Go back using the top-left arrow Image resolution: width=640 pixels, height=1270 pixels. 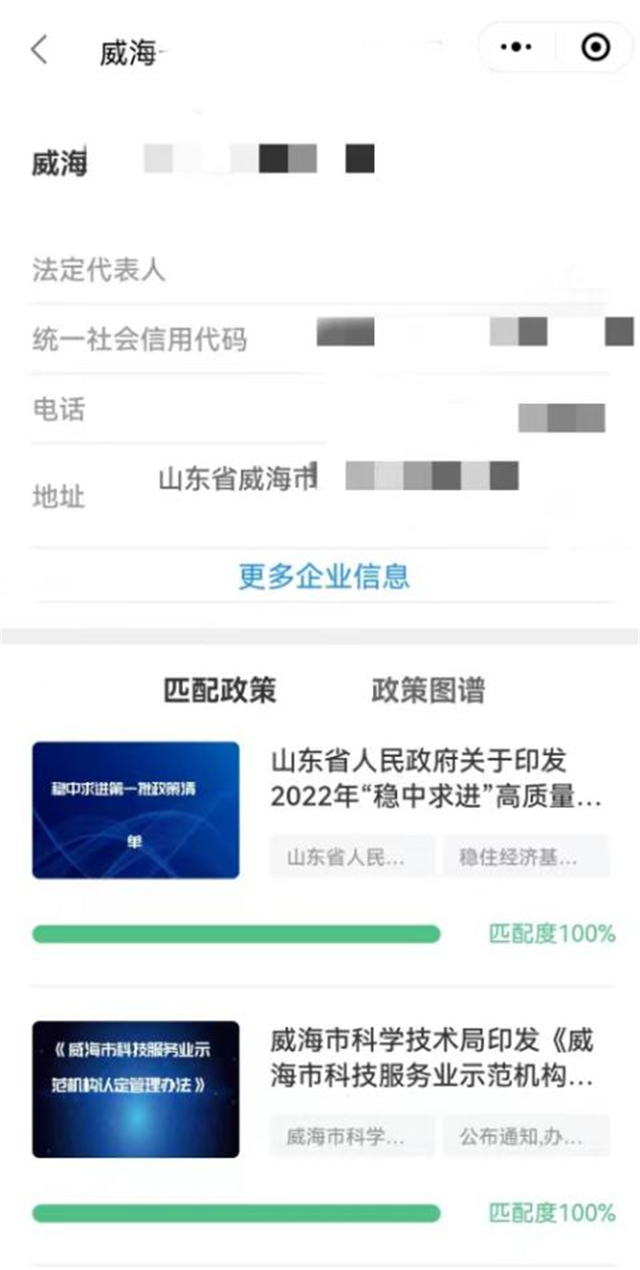(x=39, y=49)
